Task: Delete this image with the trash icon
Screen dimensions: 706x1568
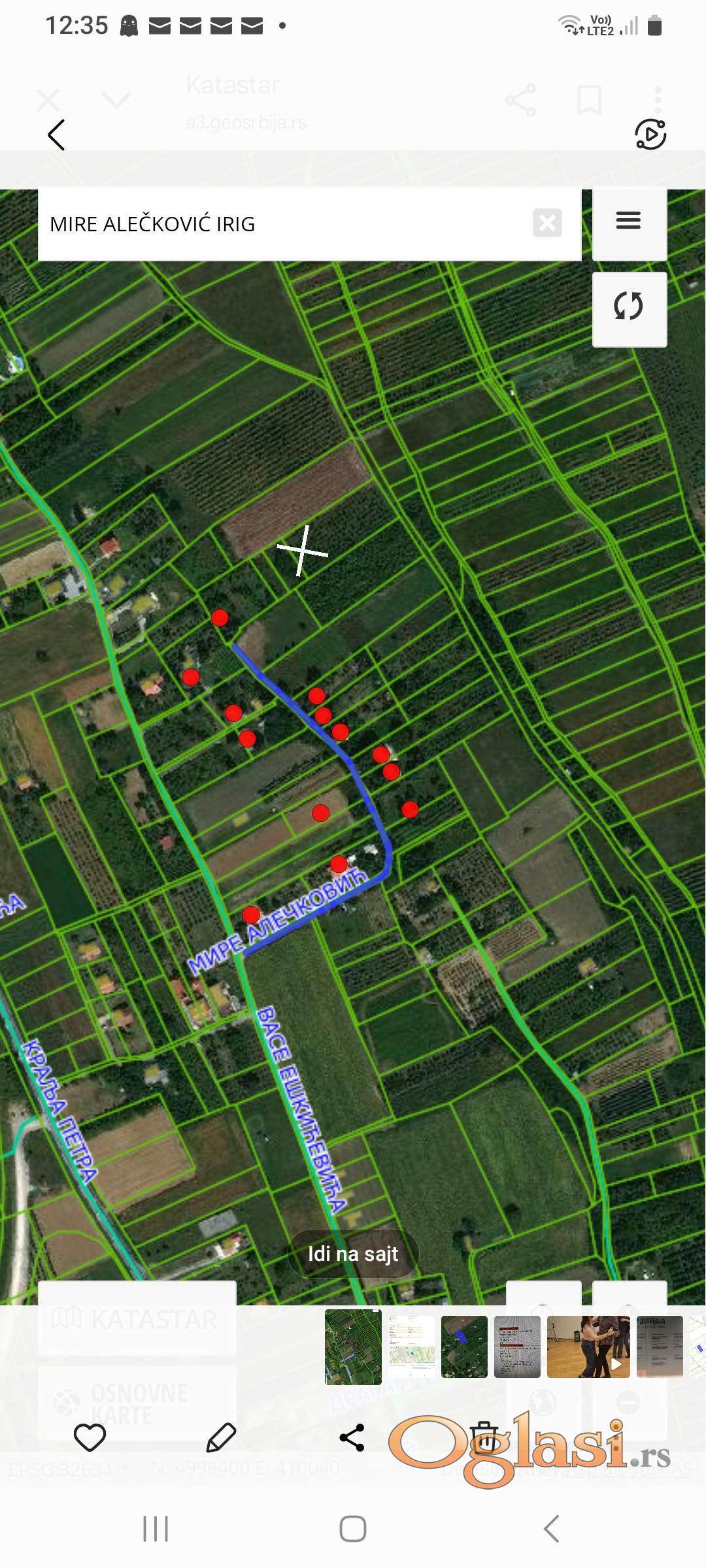Action: (x=485, y=1436)
